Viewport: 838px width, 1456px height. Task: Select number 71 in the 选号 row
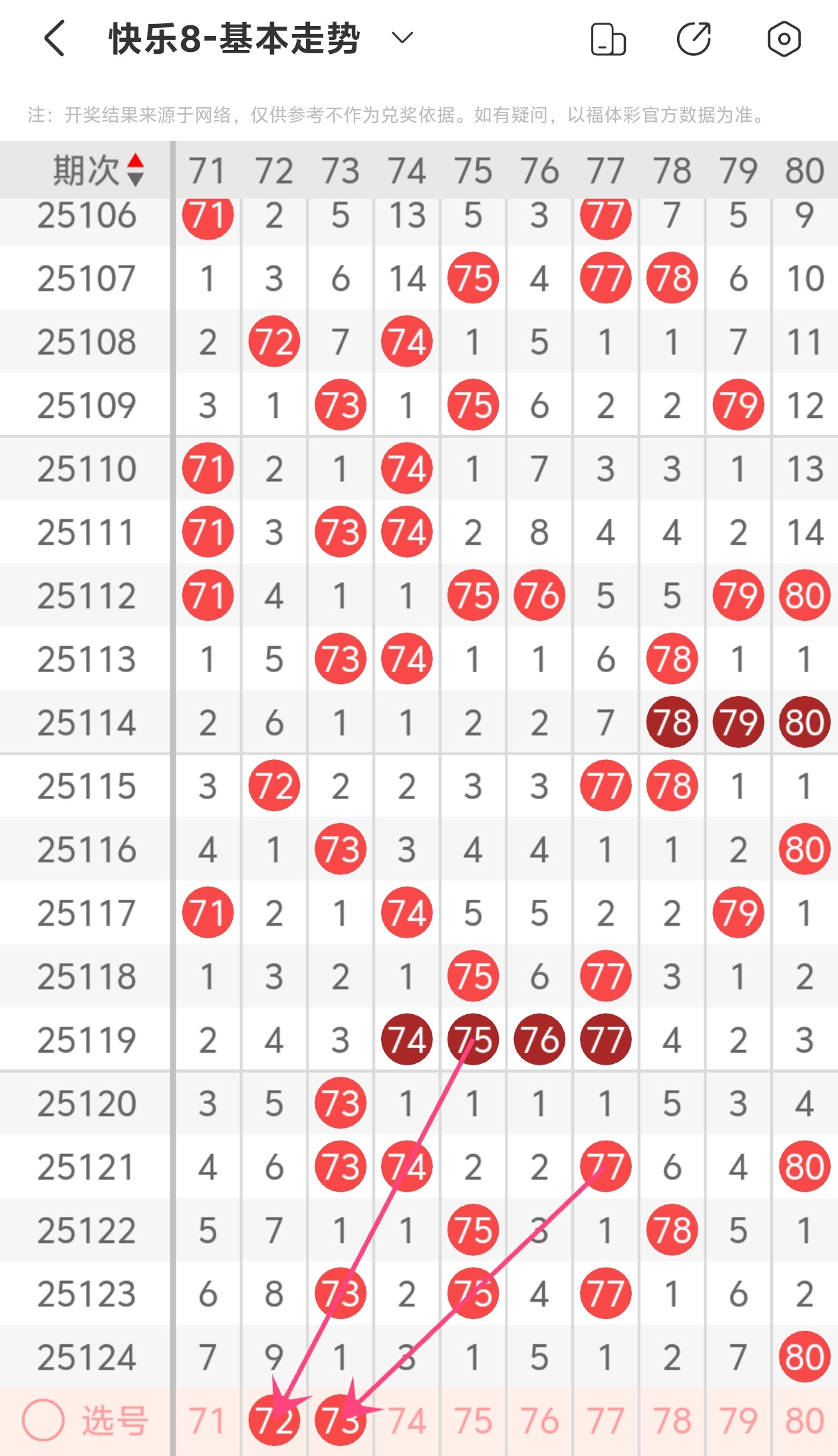[x=207, y=1421]
